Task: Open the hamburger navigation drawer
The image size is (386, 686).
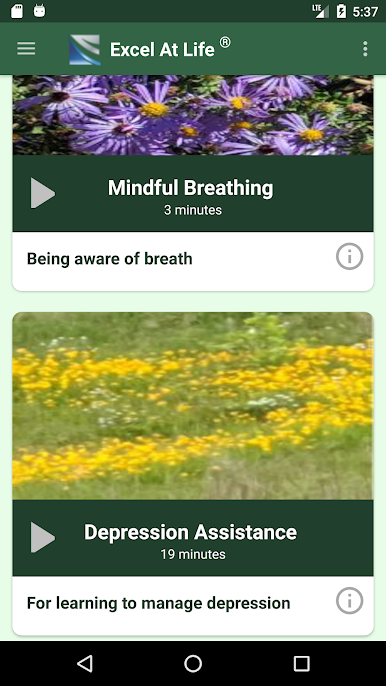Action: pos(26,49)
